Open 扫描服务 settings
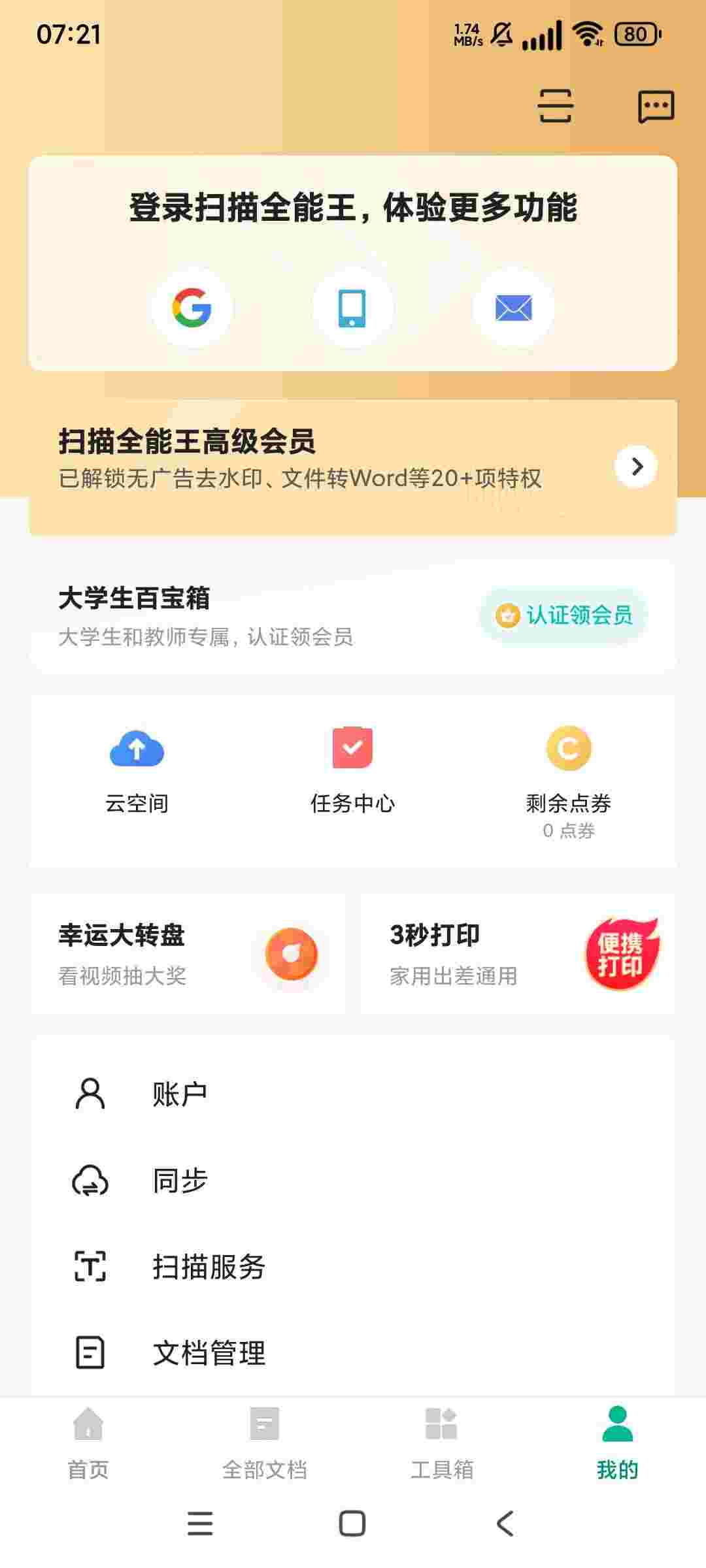 click(208, 1267)
